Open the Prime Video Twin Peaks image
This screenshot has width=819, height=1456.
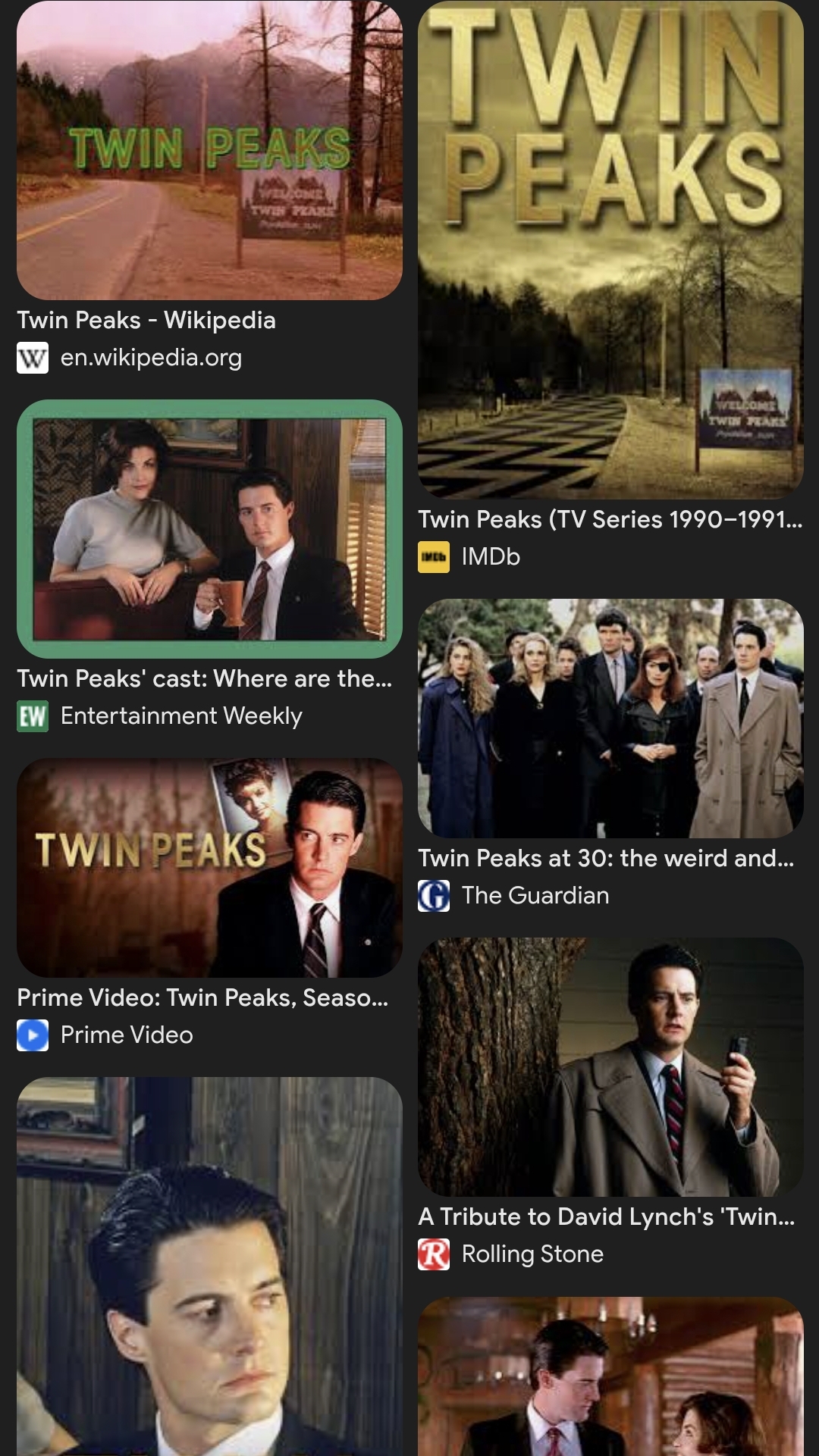point(209,868)
